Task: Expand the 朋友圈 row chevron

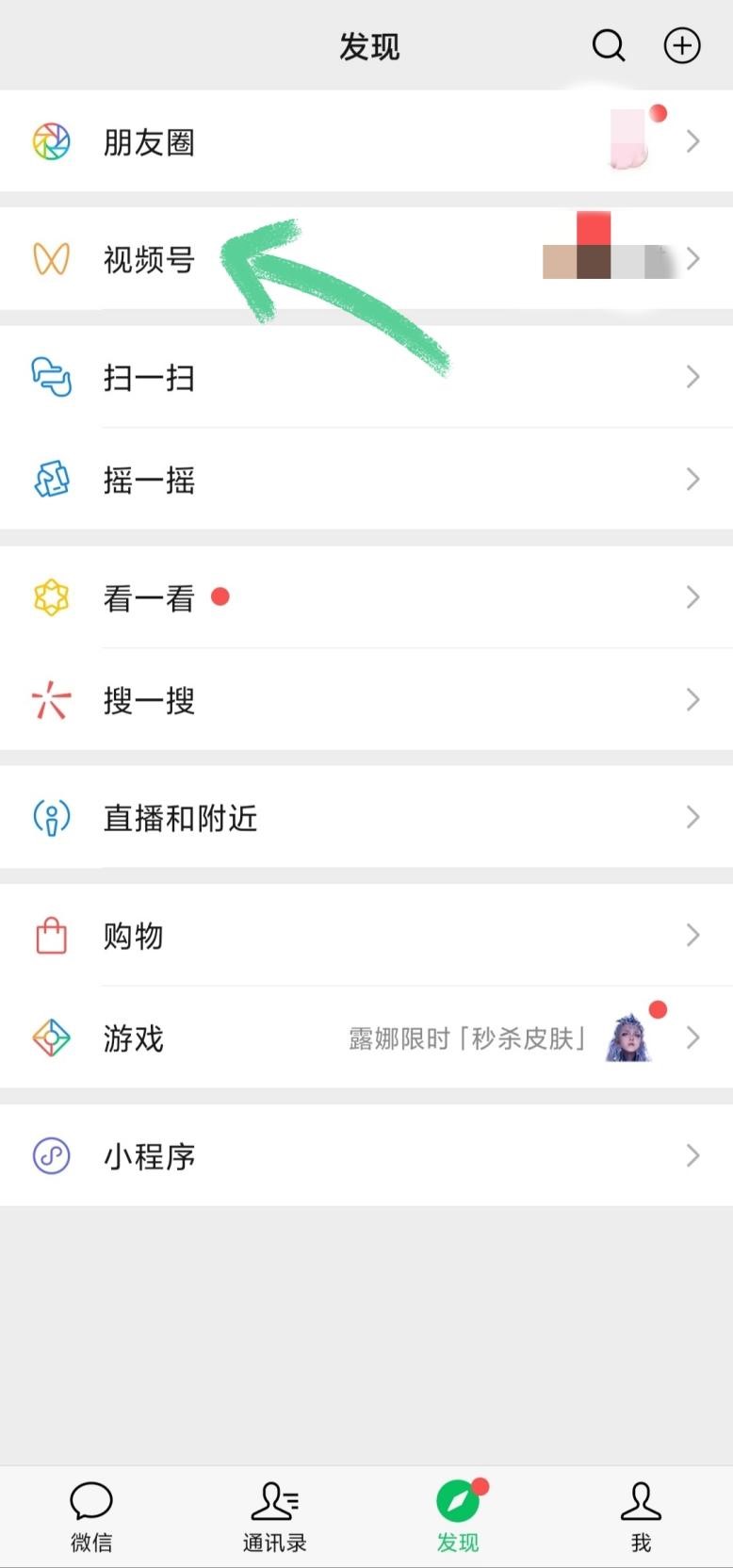Action: (694, 141)
